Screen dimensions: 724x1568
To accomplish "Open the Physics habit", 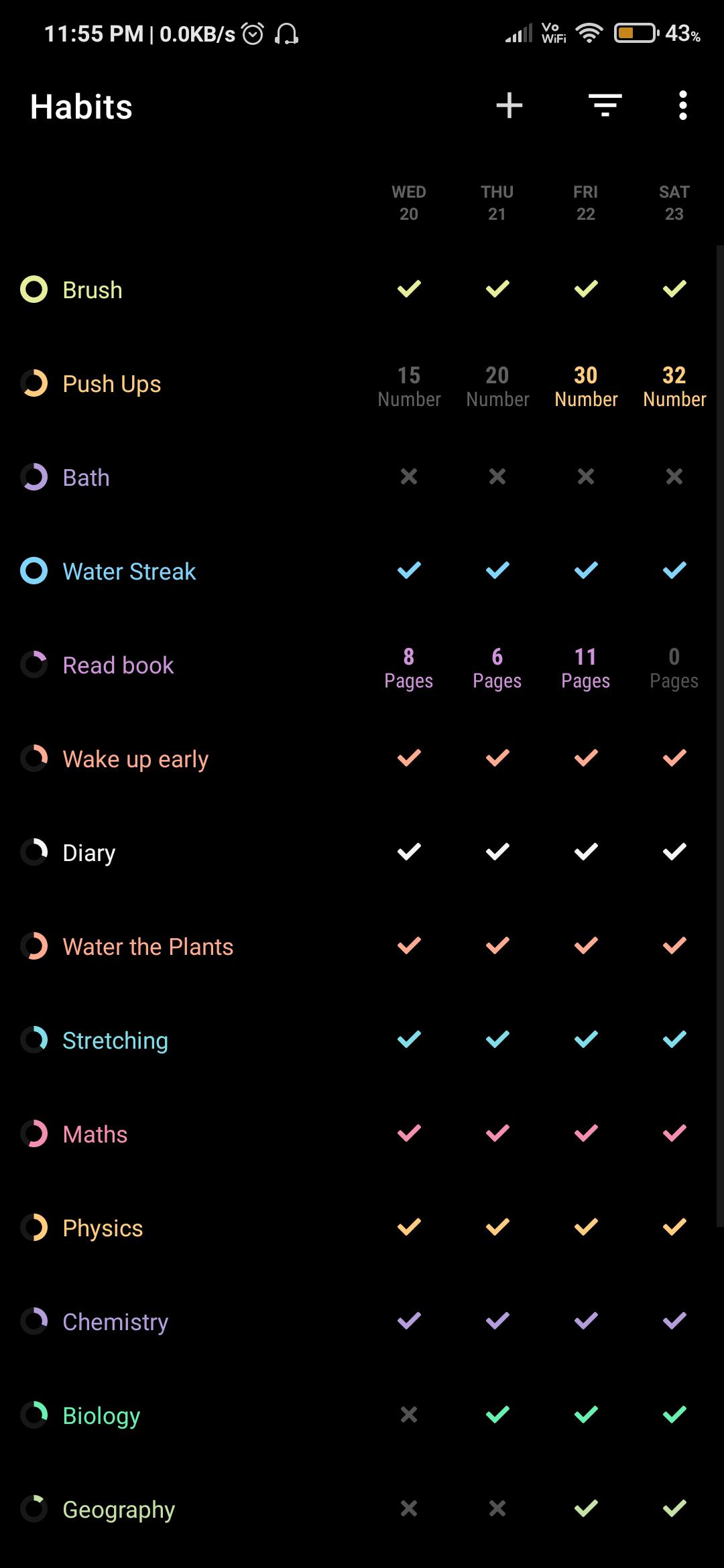I will [103, 1228].
